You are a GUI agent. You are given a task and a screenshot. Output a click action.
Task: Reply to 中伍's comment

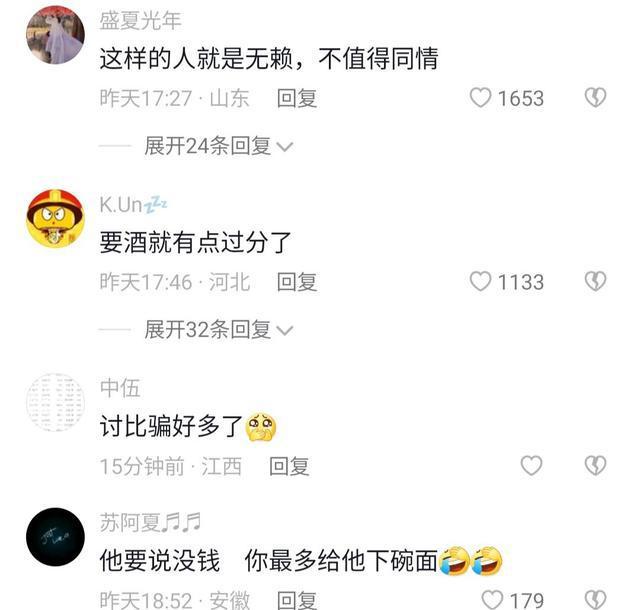289,465
